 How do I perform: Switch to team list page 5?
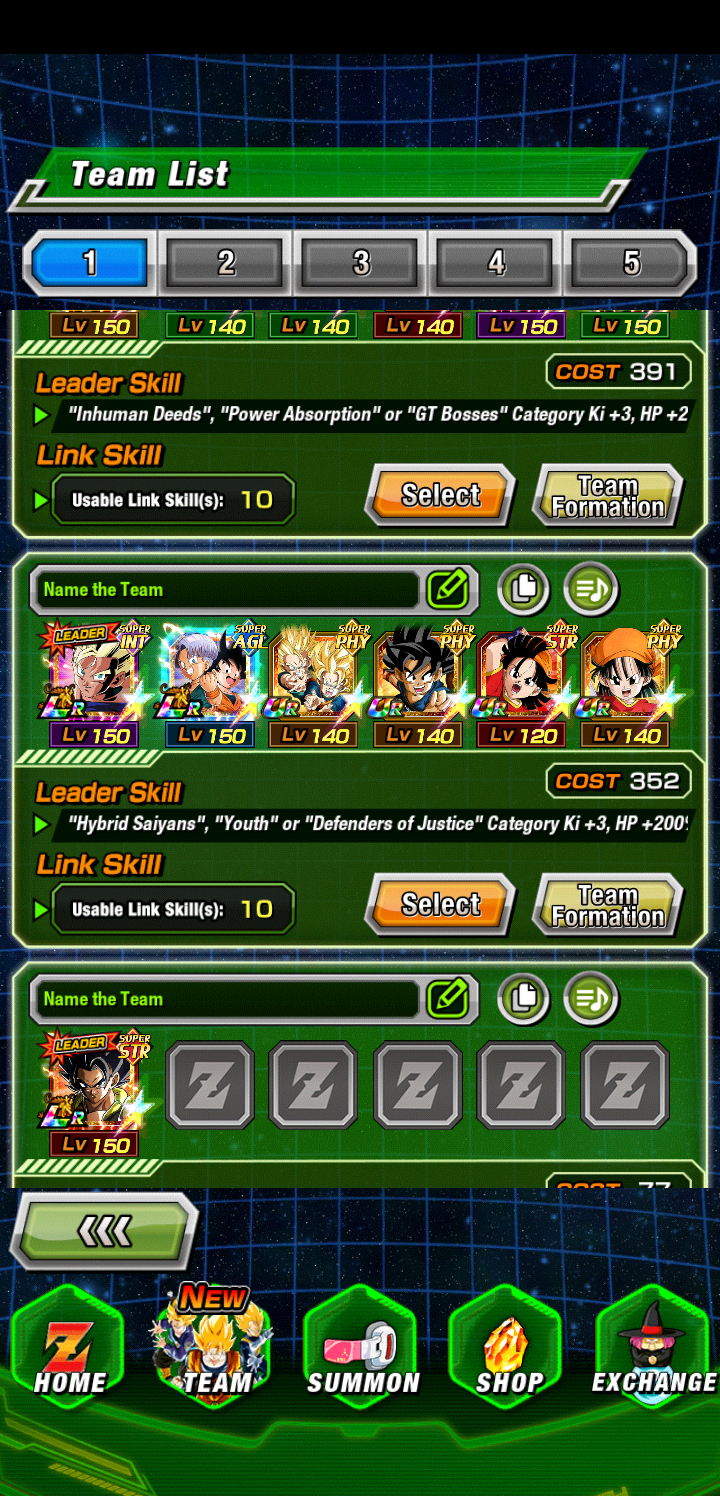[x=631, y=263]
